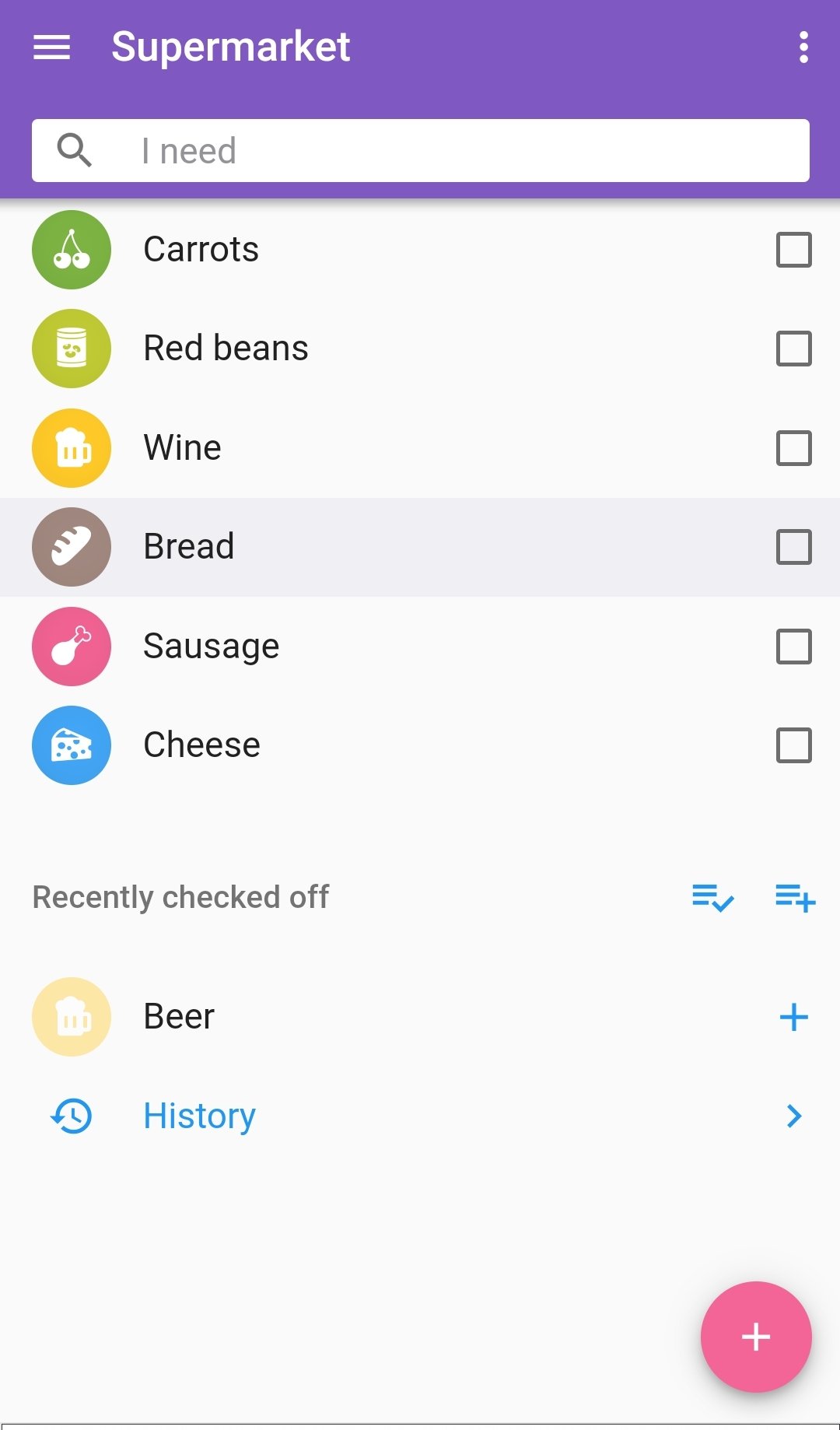Tick the Wine checkbox
This screenshot has height=1430, width=840.
(793, 448)
